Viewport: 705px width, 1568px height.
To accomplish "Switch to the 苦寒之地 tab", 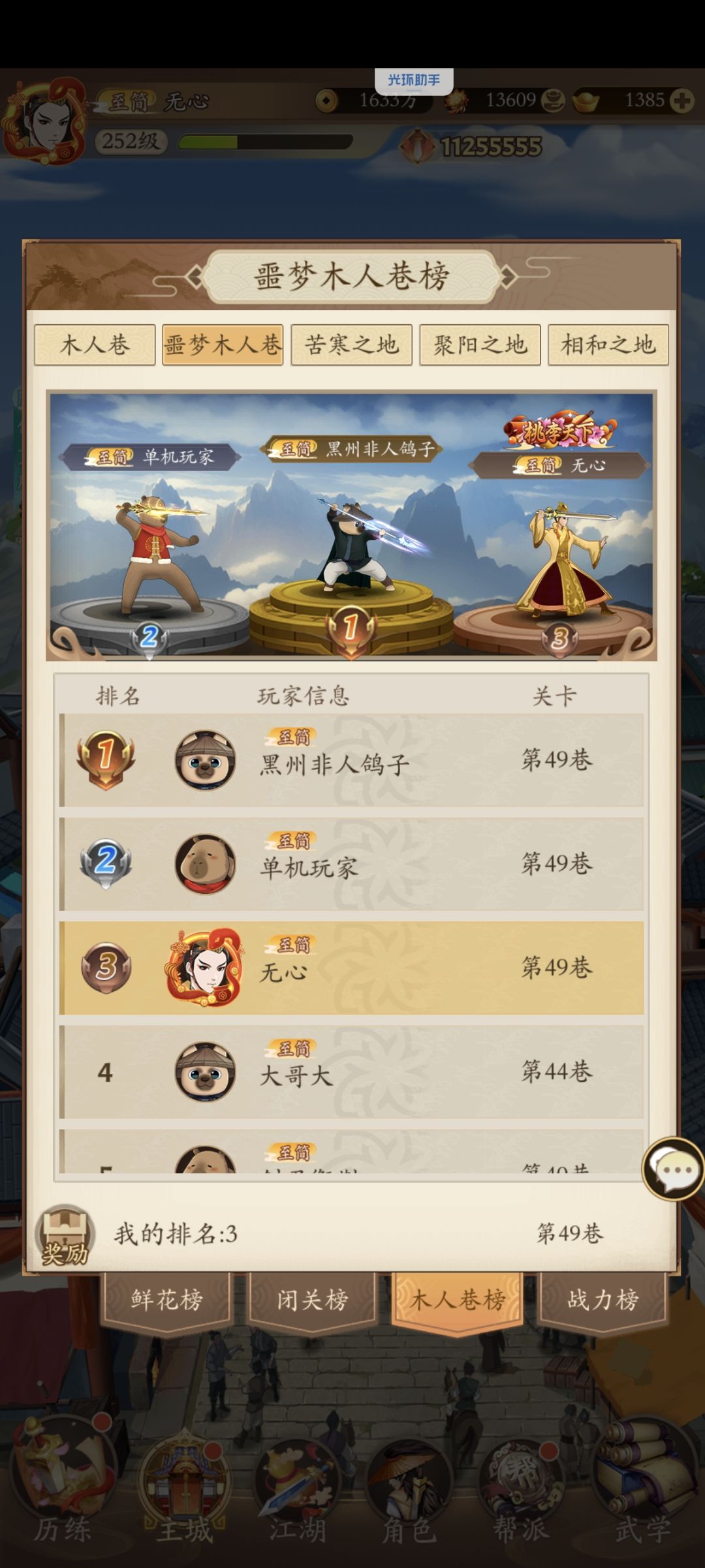I will 351,346.
